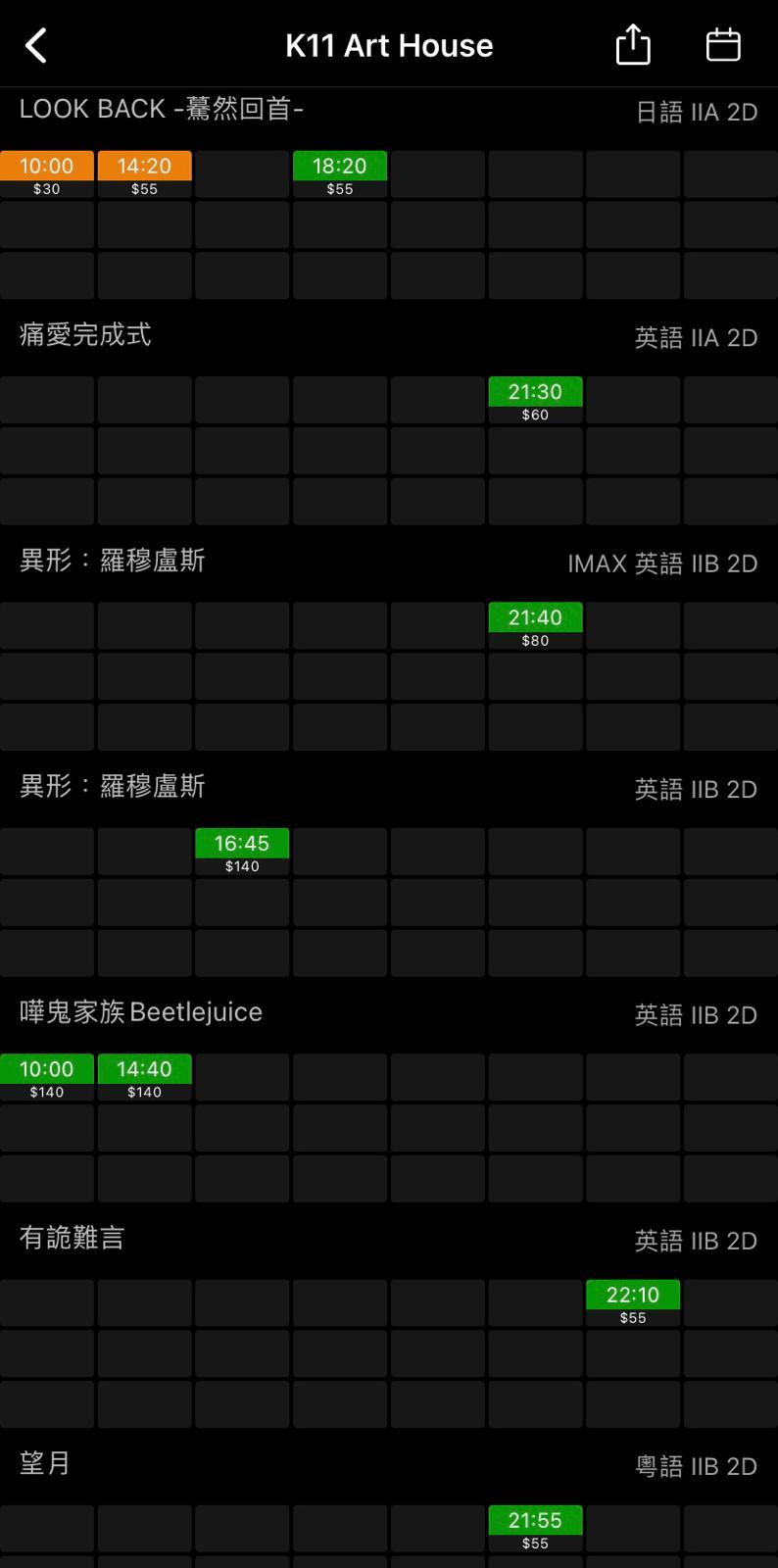Open the share sheet icon
The height and width of the screenshot is (1568, 778).
(x=632, y=44)
